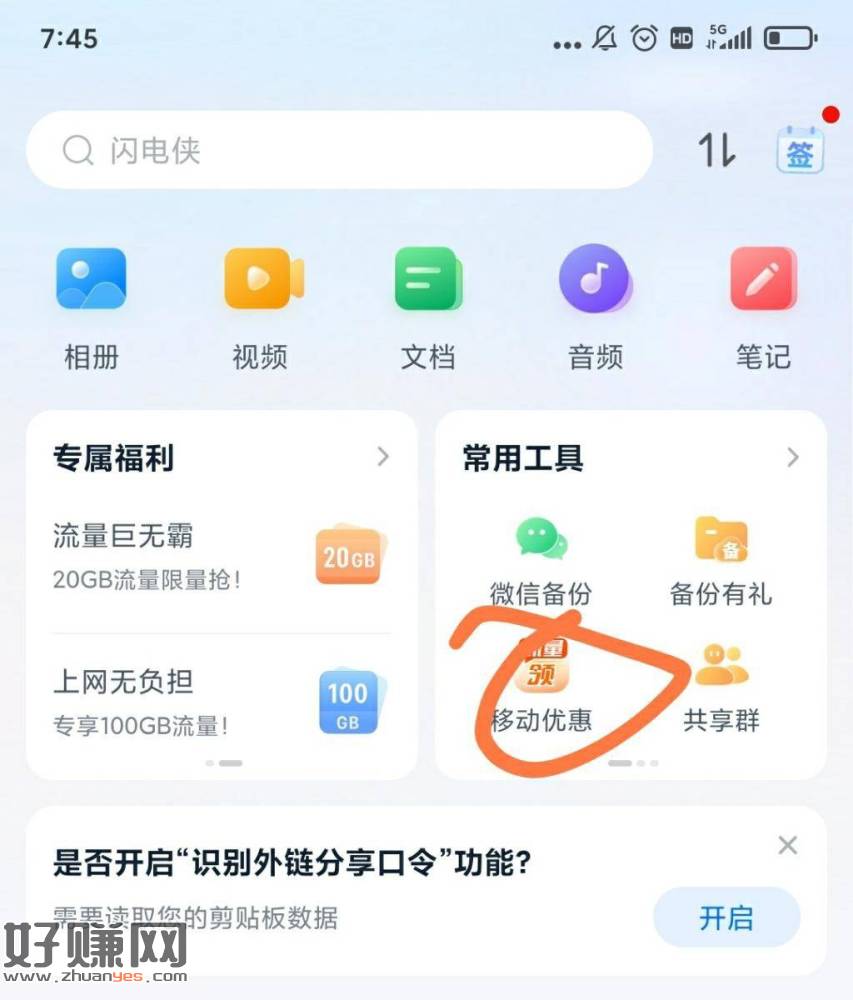Open 备份有礼 tool
Image resolution: width=853 pixels, height=1000 pixels.
[x=721, y=562]
